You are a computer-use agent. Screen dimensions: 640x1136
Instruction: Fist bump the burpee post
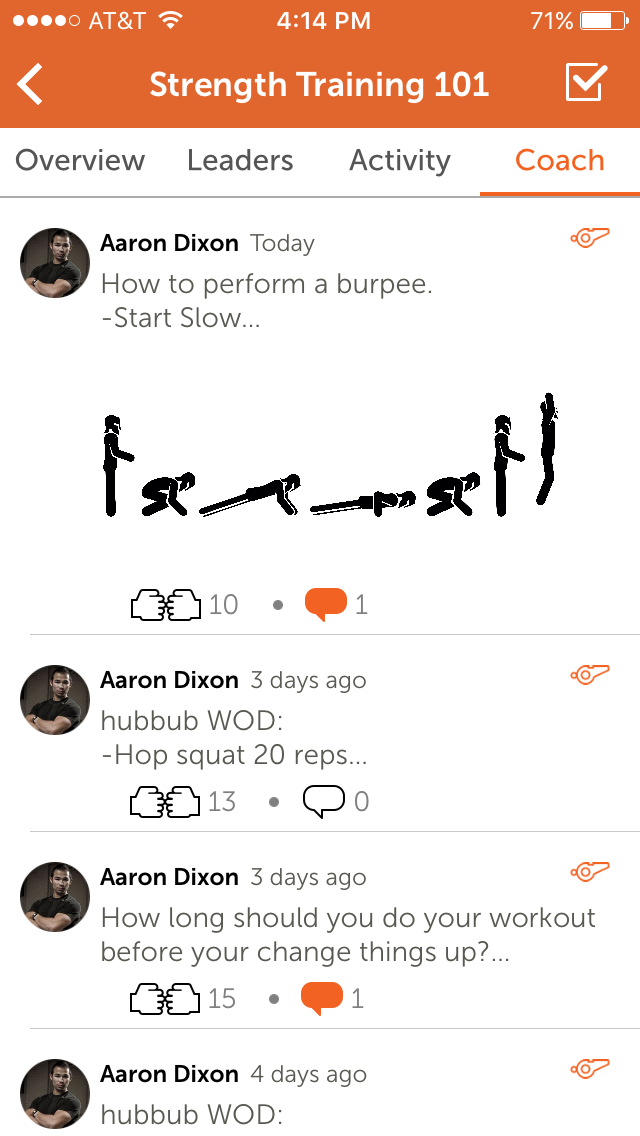coord(165,604)
